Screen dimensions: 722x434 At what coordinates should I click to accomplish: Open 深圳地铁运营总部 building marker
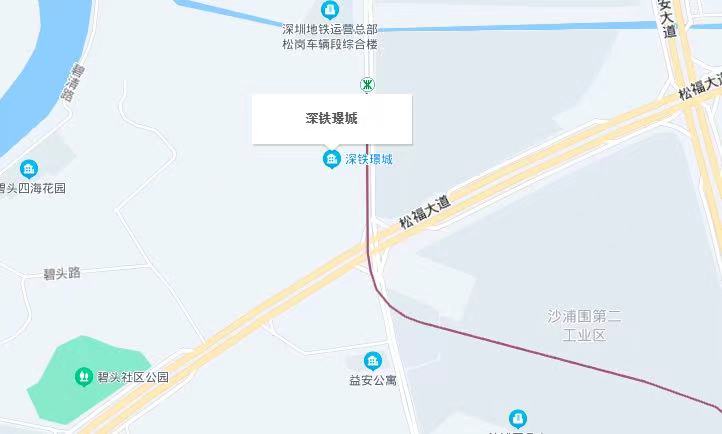(330, 10)
